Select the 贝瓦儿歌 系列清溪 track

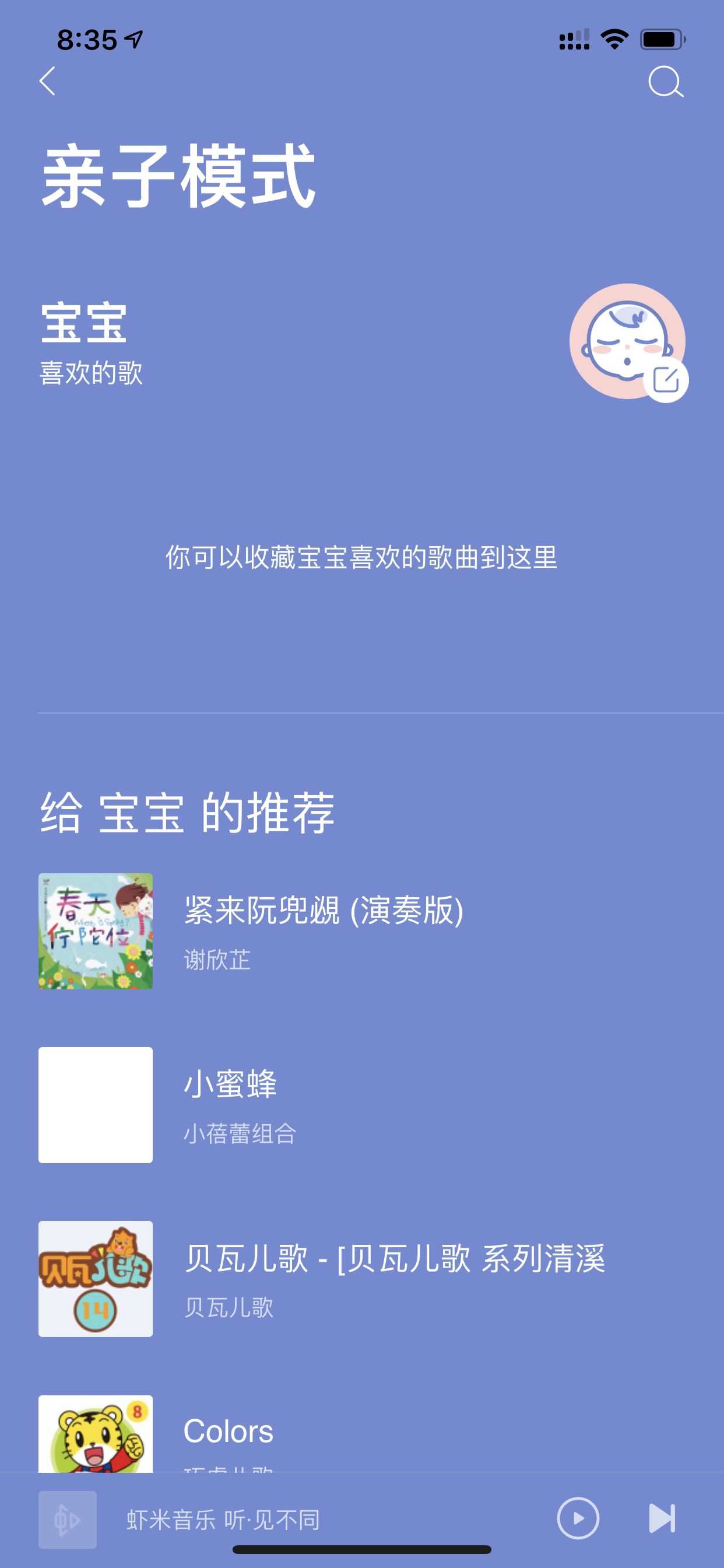pos(362,1278)
